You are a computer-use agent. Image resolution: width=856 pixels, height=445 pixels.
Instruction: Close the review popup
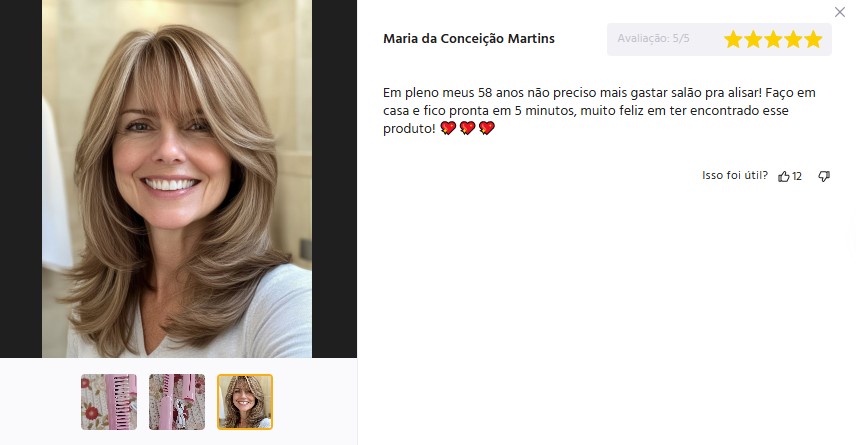click(839, 12)
